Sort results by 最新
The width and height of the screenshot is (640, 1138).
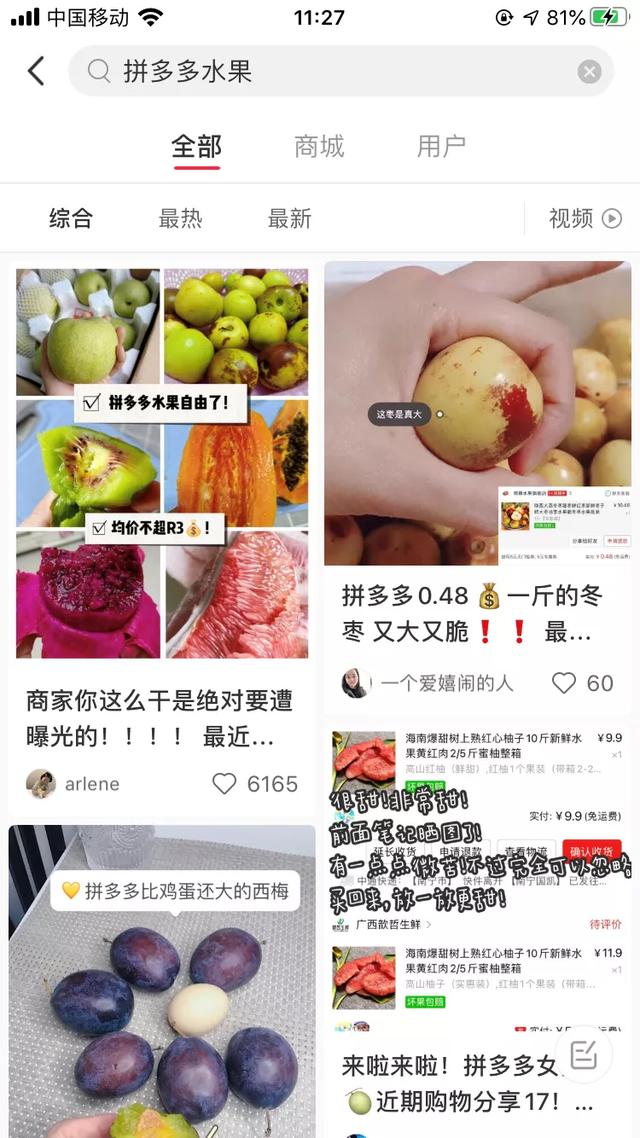point(289,218)
